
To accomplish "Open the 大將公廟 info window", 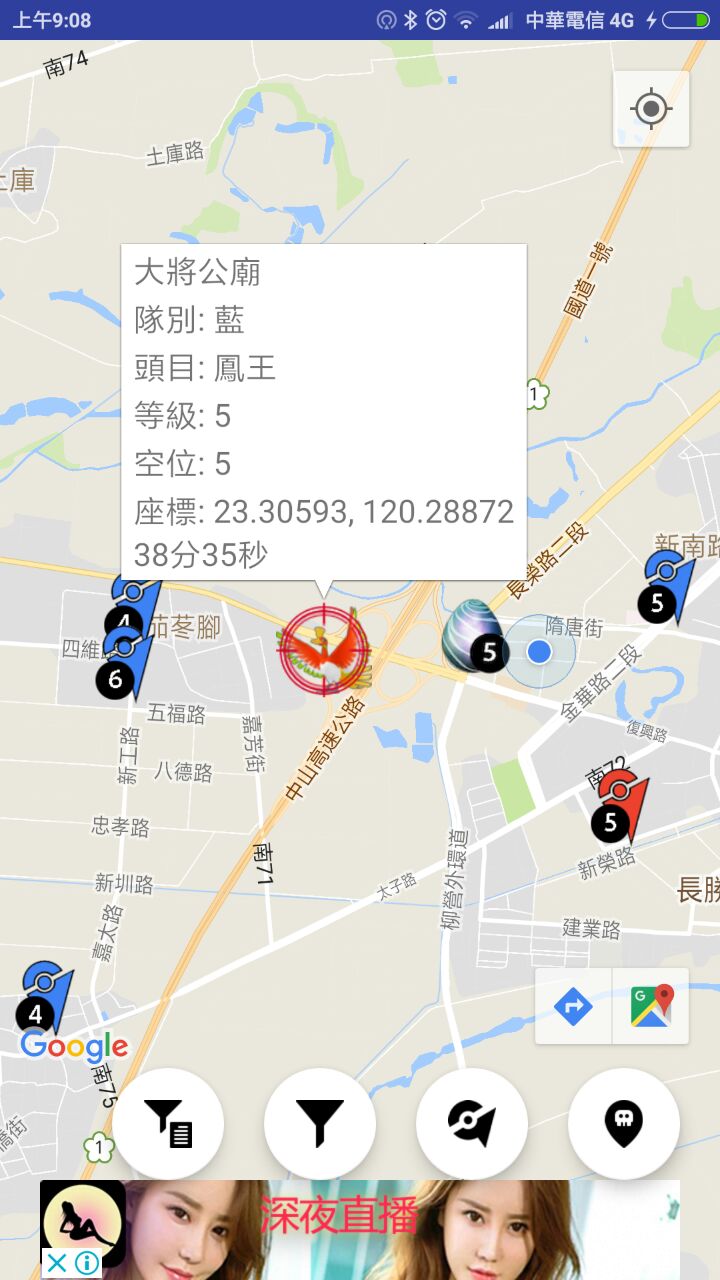I will click(323, 410).
